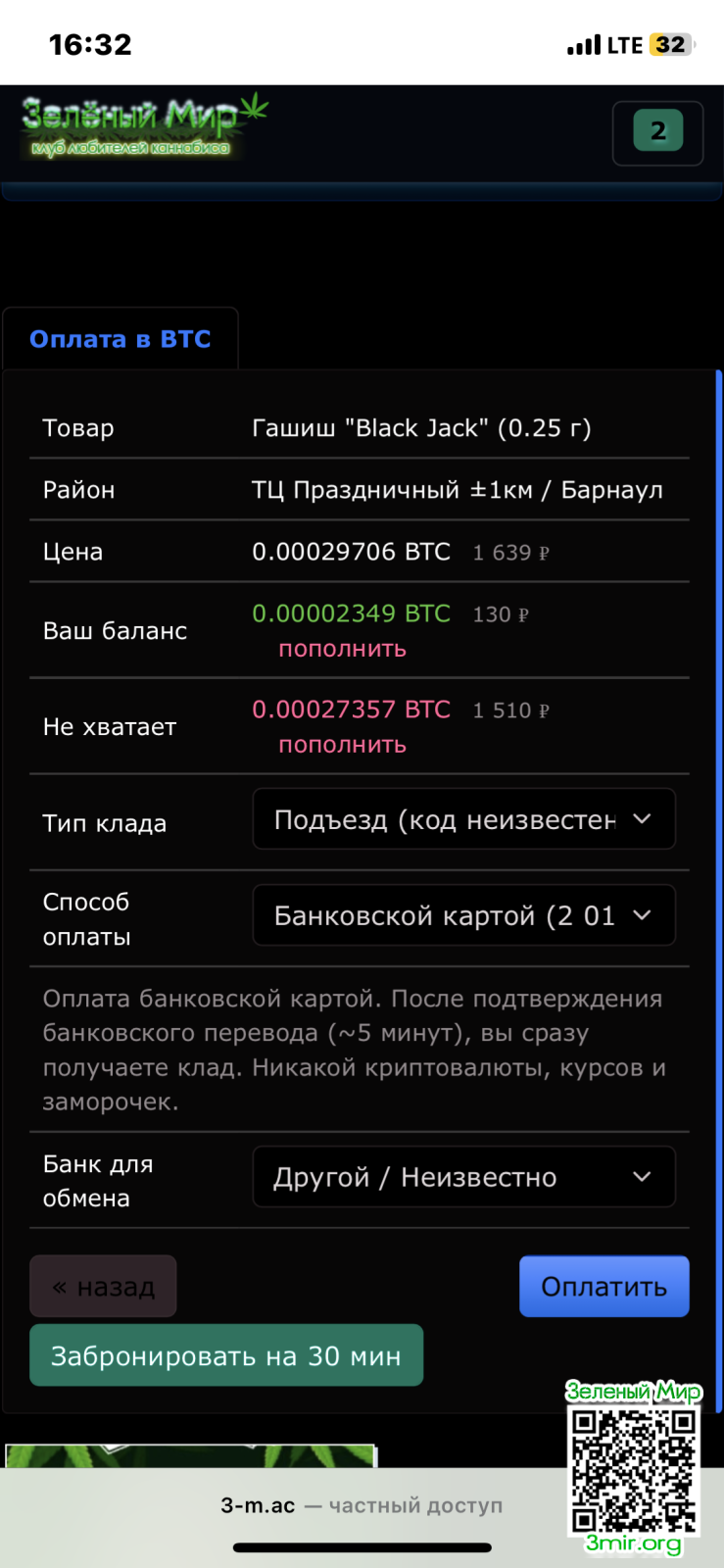Tap Забронировать на 30 мин button
724x1568 pixels.
click(x=226, y=1356)
